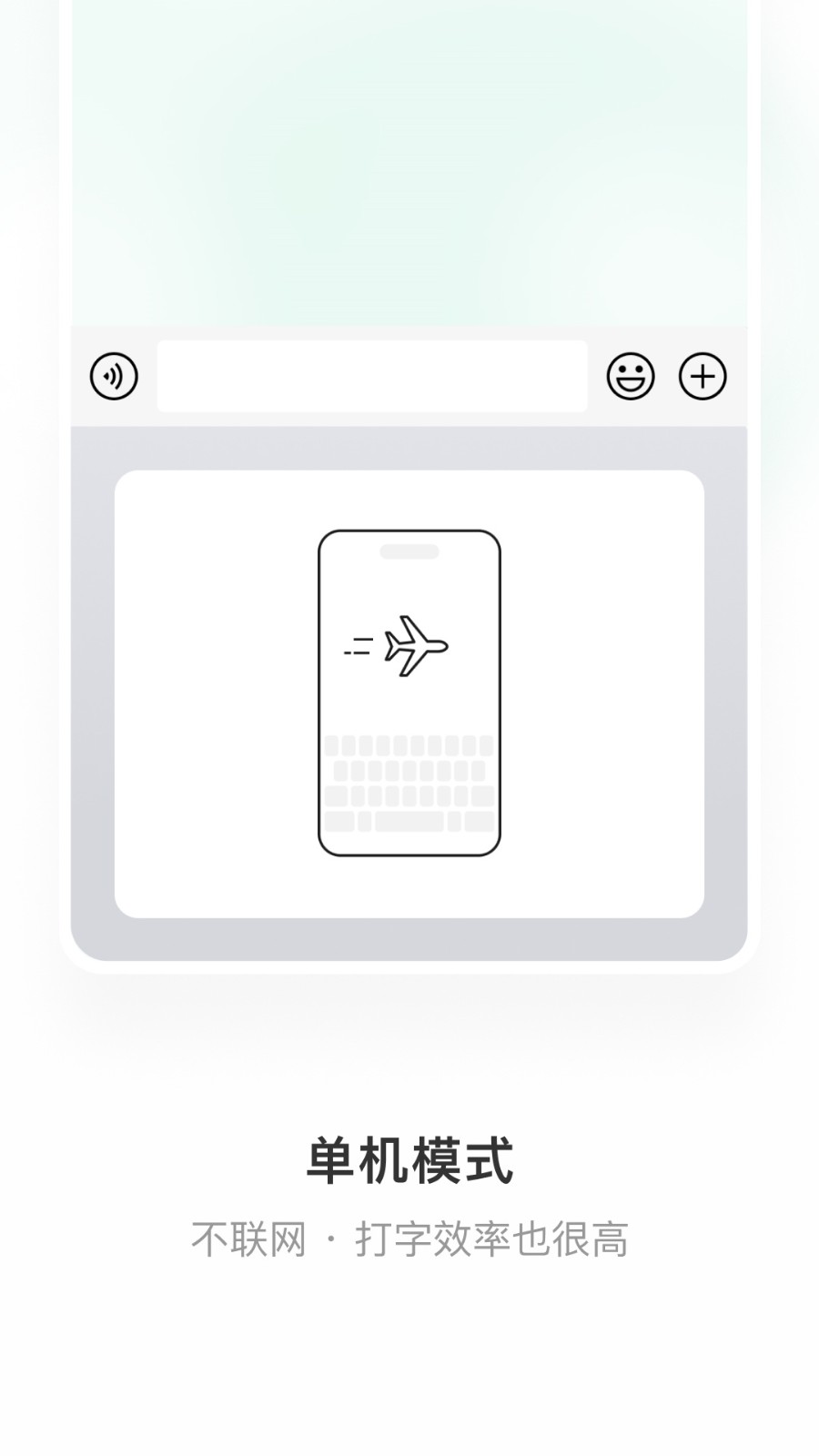Click the white illustration card
The width and height of the screenshot is (819, 1456).
[x=200, y=692]
